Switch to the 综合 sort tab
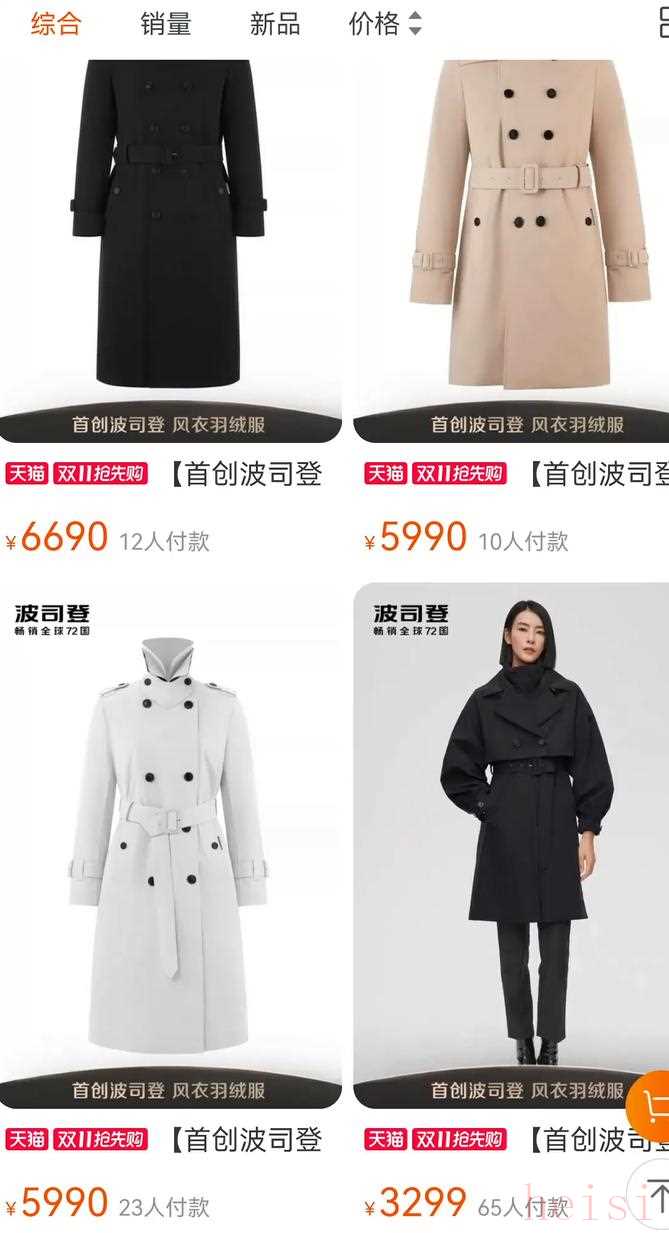The width and height of the screenshot is (669, 1233). tap(56, 23)
